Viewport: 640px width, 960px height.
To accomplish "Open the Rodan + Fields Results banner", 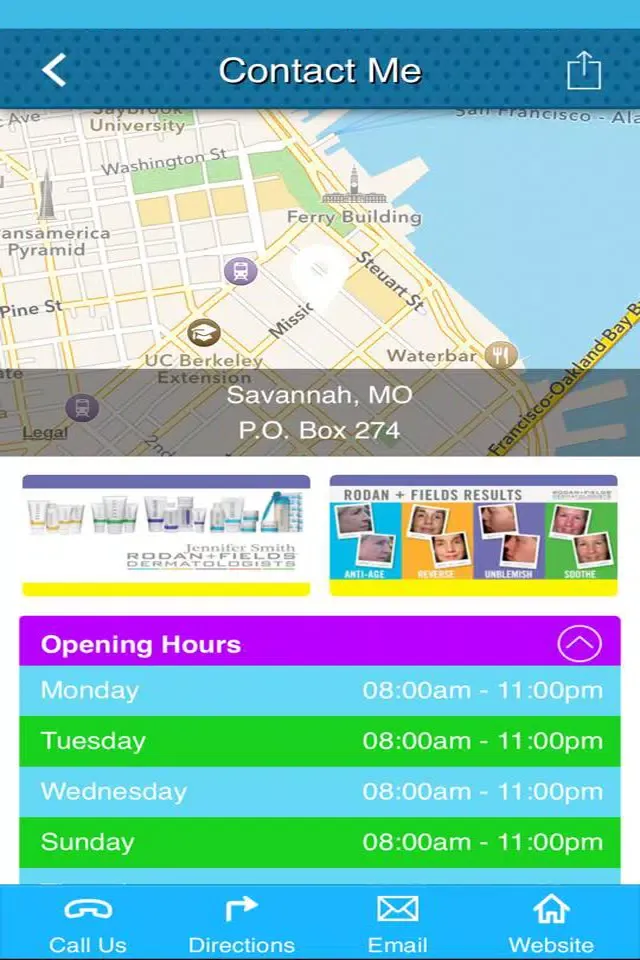I will click(x=473, y=535).
